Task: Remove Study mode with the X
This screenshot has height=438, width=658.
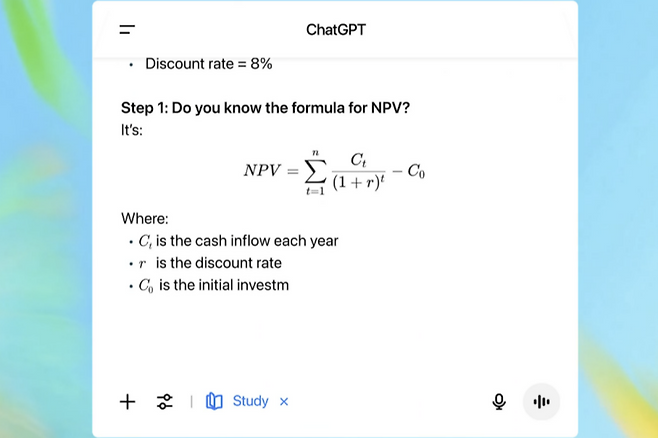Action: [x=284, y=402]
